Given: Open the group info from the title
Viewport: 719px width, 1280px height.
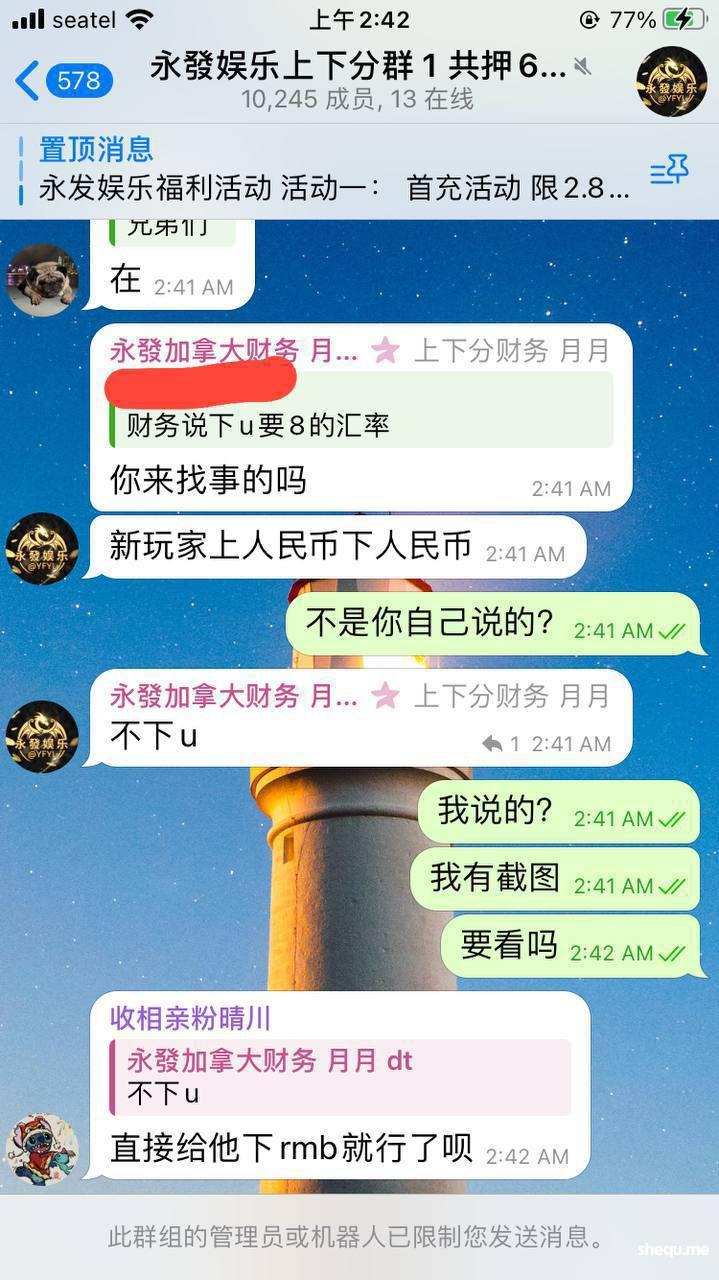Looking at the screenshot, I should pyautogui.click(x=357, y=79).
